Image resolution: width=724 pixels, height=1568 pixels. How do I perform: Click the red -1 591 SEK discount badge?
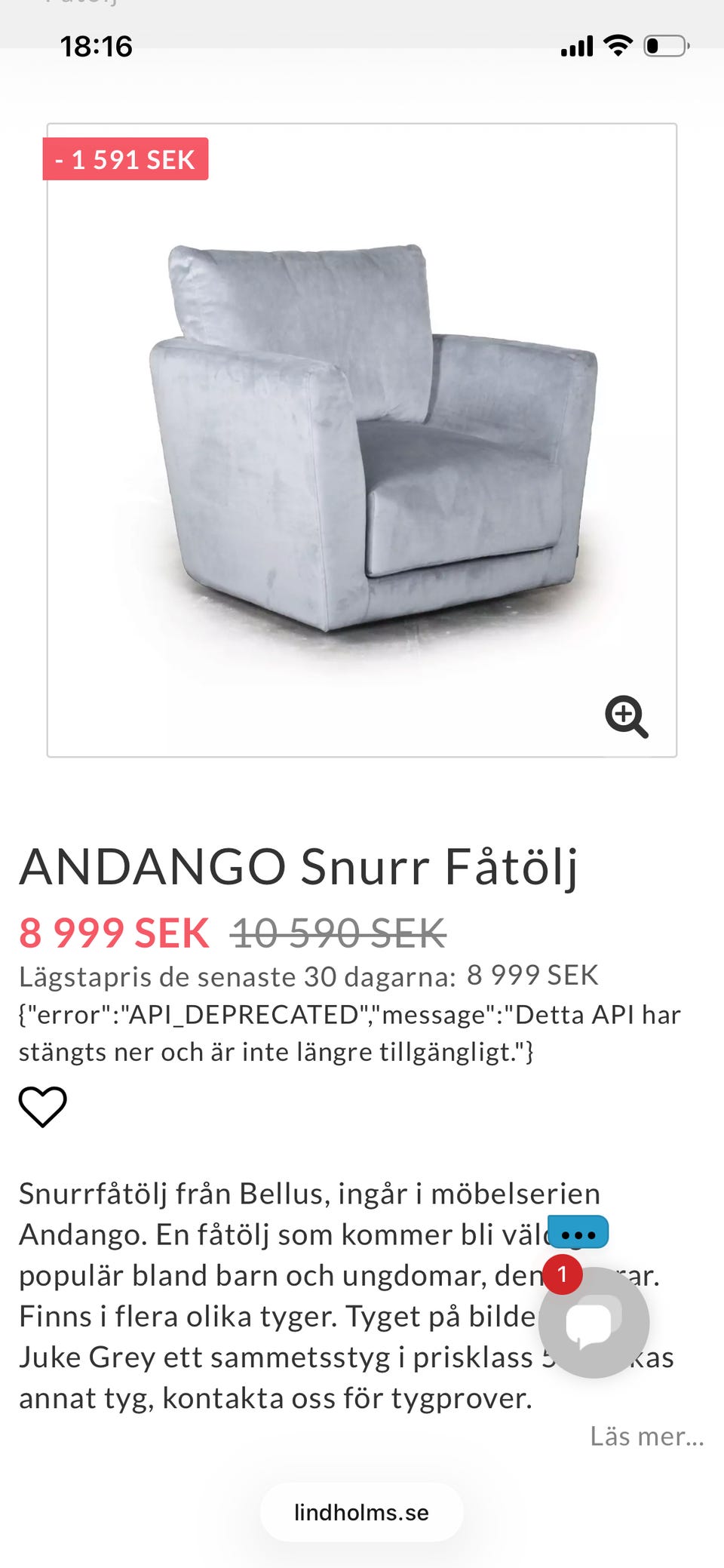click(x=126, y=159)
